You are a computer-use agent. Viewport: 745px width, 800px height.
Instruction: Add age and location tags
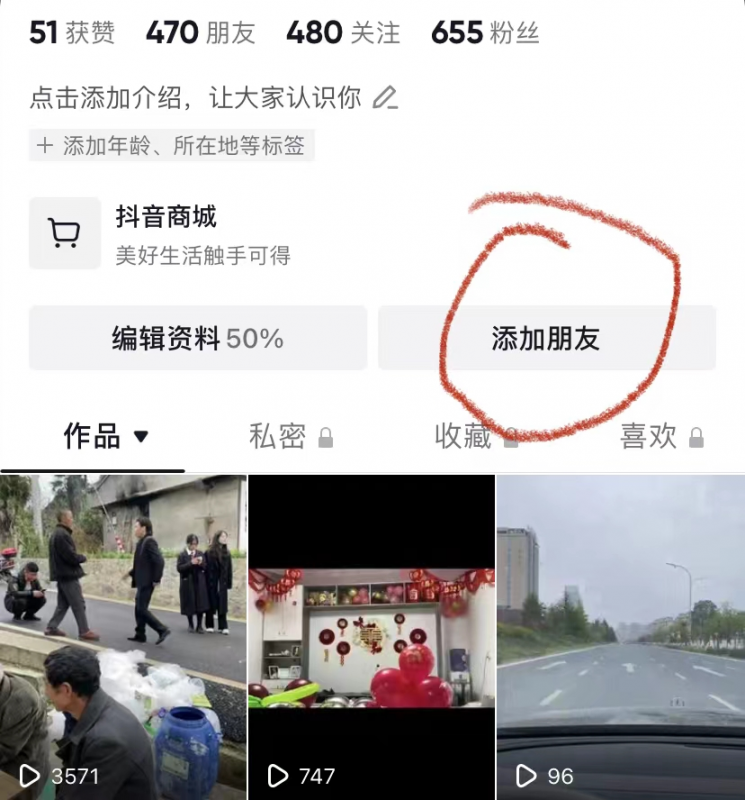[171, 145]
